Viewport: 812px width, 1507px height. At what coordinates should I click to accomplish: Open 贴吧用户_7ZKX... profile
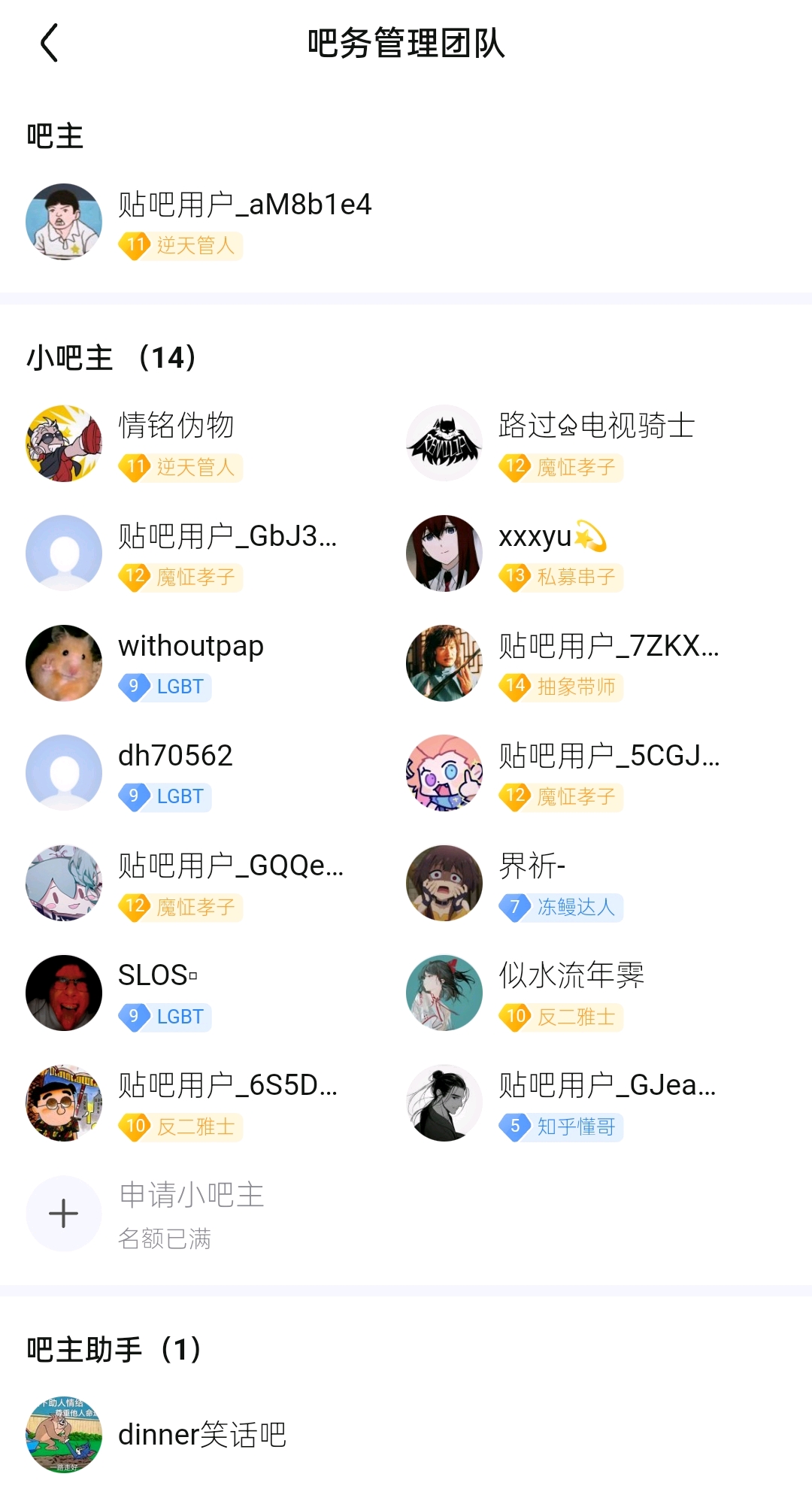tap(608, 646)
